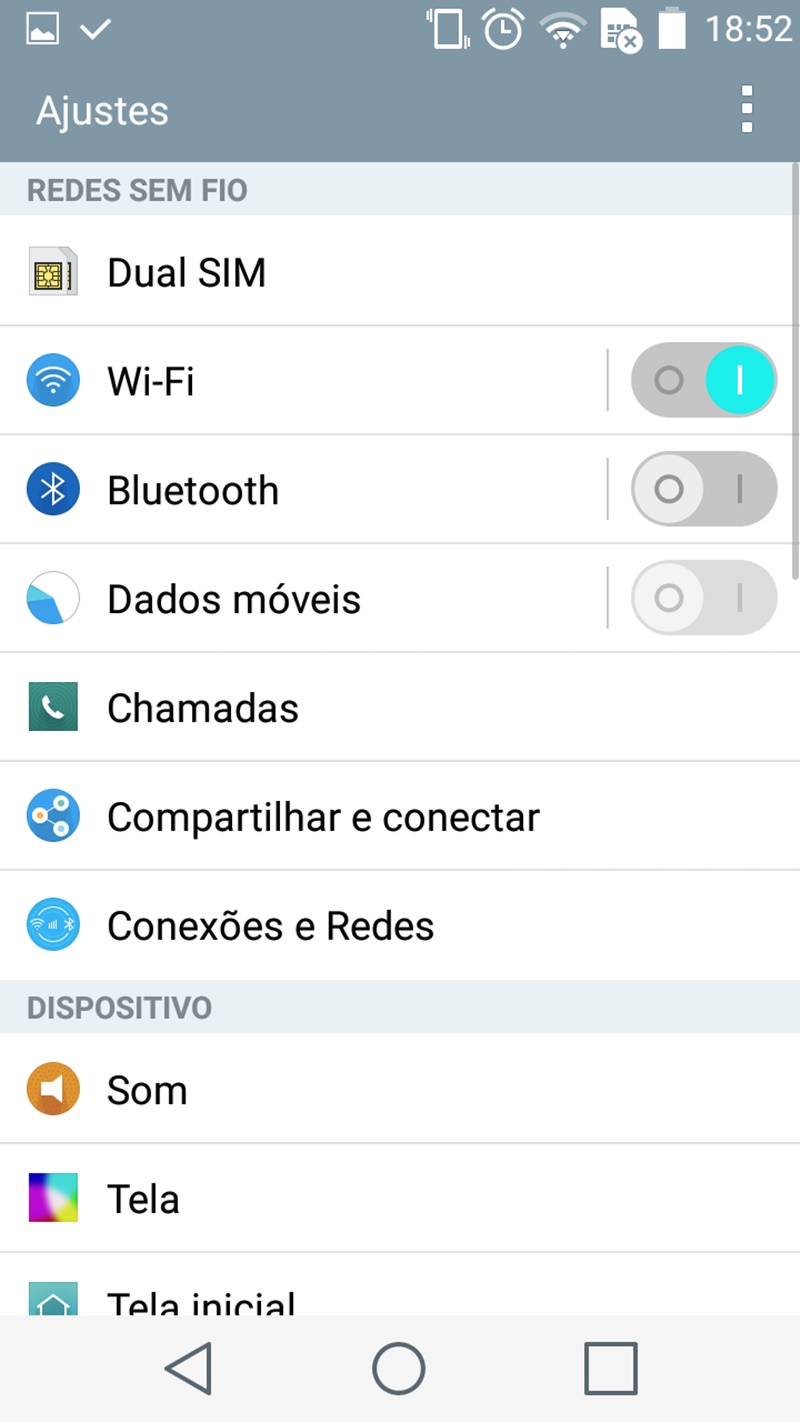Open the overflow menu in Ajustes

(746, 110)
